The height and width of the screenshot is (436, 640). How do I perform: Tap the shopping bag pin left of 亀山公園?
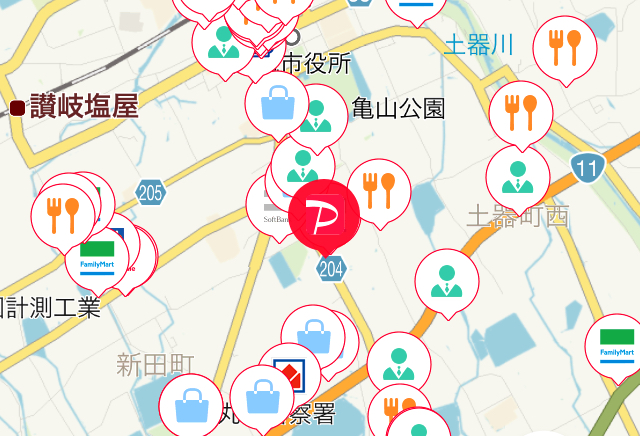click(x=275, y=104)
